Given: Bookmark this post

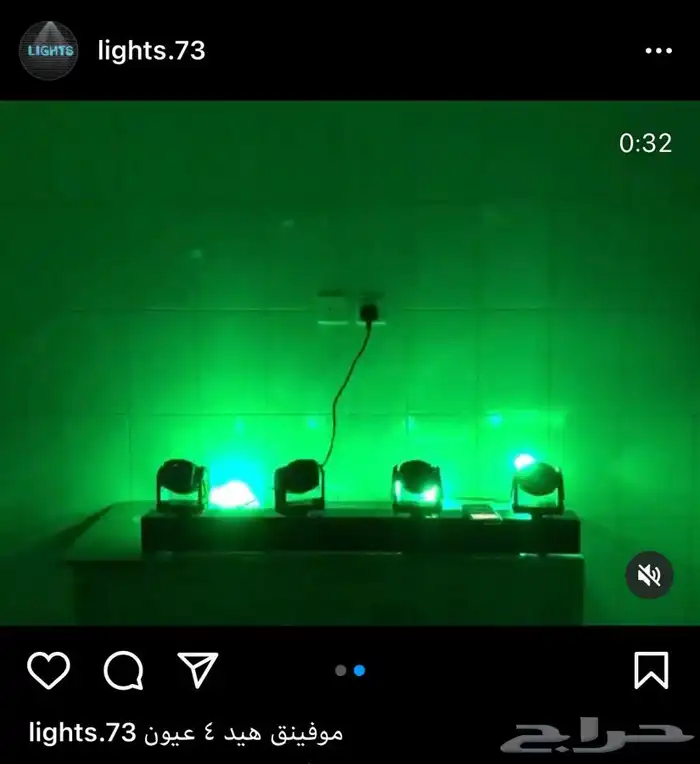Looking at the screenshot, I should click(x=651, y=669).
